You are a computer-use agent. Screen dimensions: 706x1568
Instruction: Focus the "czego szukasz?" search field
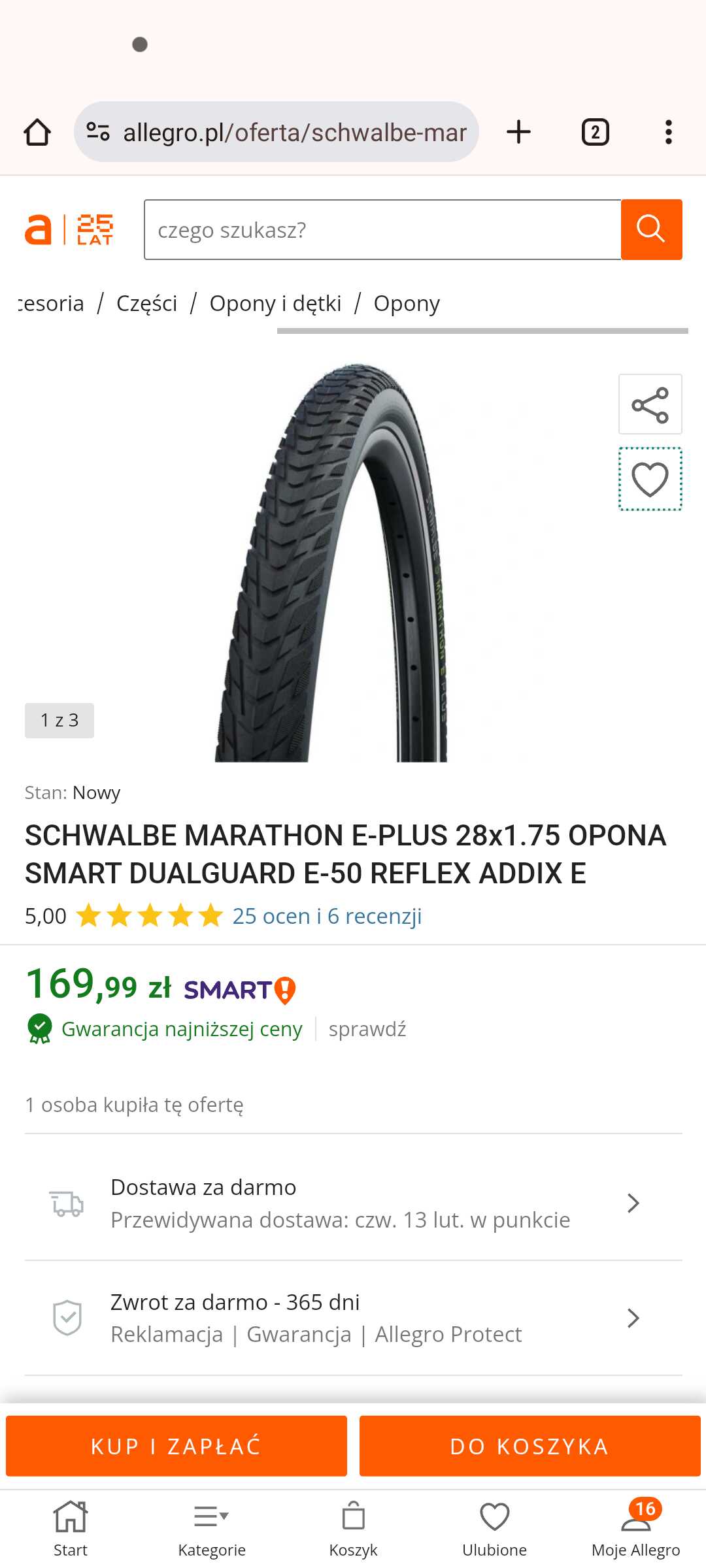point(382,229)
